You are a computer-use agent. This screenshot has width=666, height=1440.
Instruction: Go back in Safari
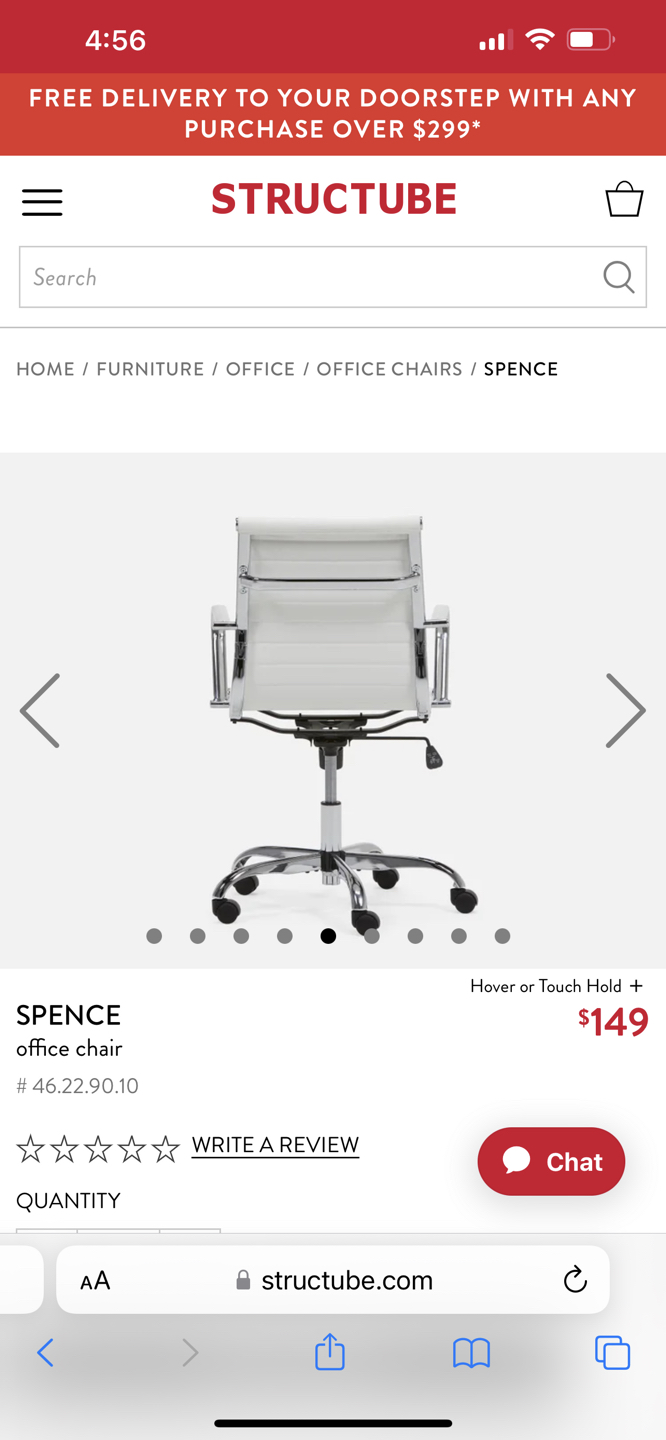(45, 1353)
